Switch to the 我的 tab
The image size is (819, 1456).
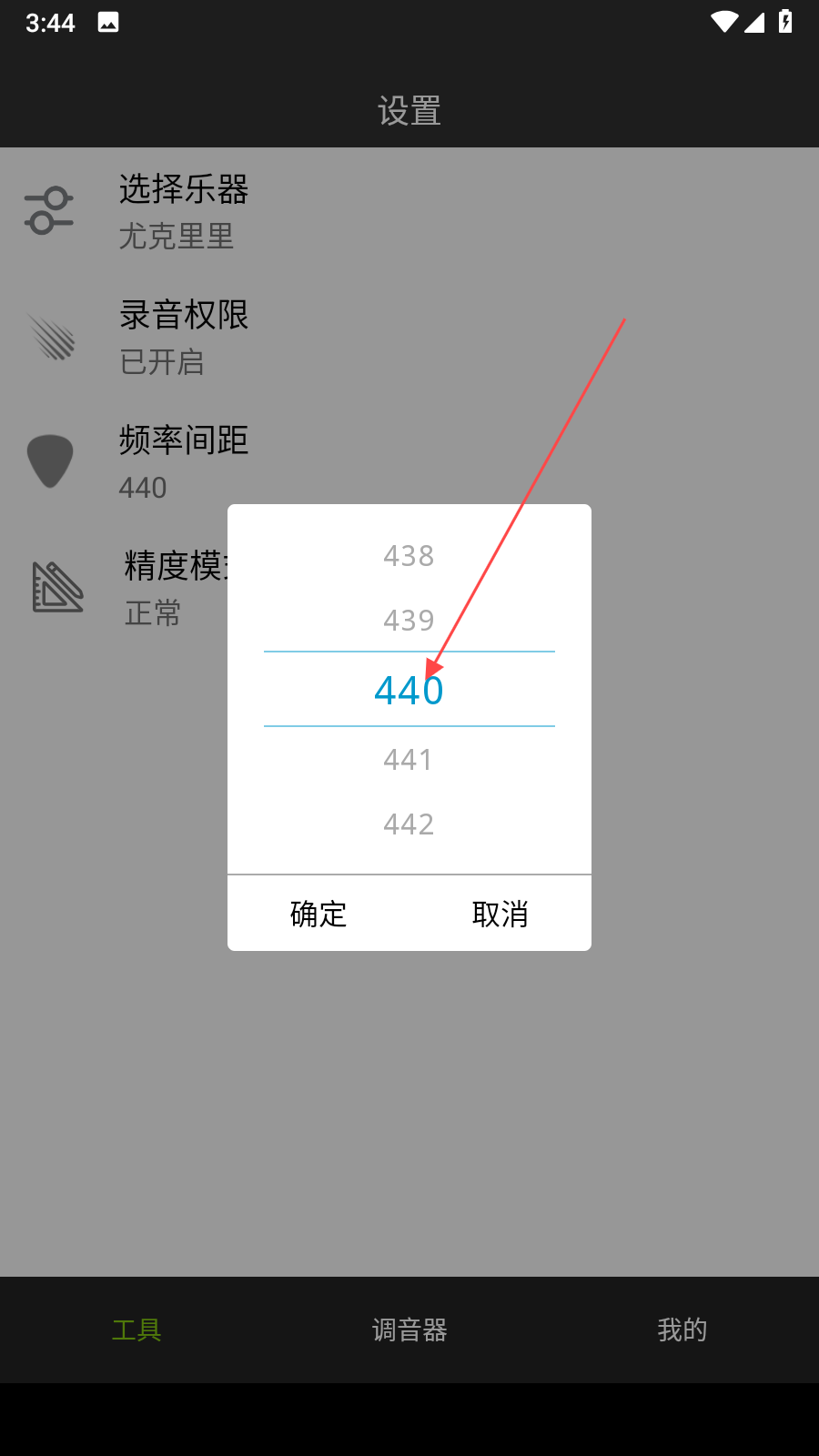point(682,1330)
